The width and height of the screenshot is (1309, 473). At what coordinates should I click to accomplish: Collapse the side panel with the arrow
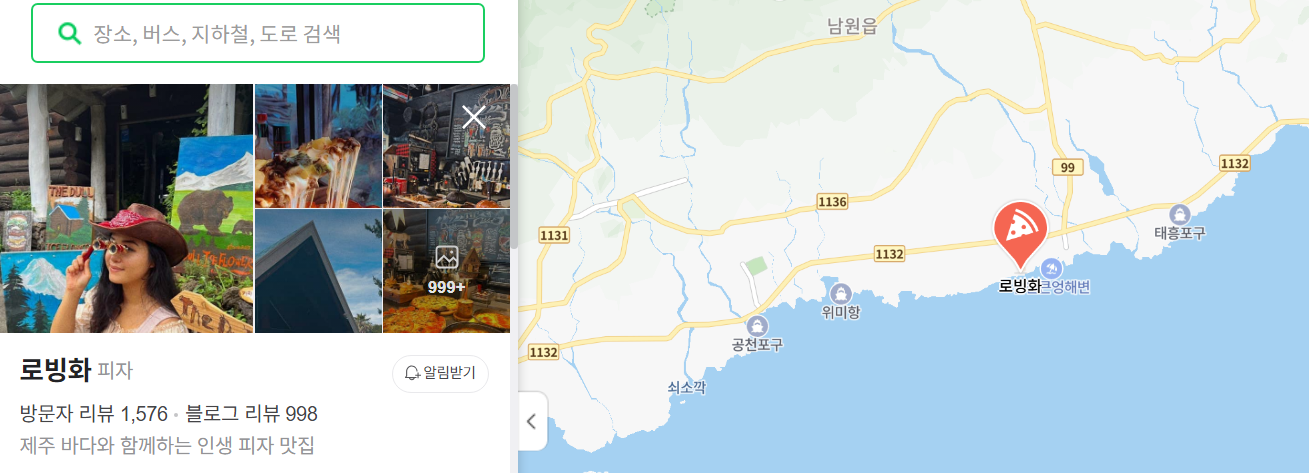pos(531,421)
